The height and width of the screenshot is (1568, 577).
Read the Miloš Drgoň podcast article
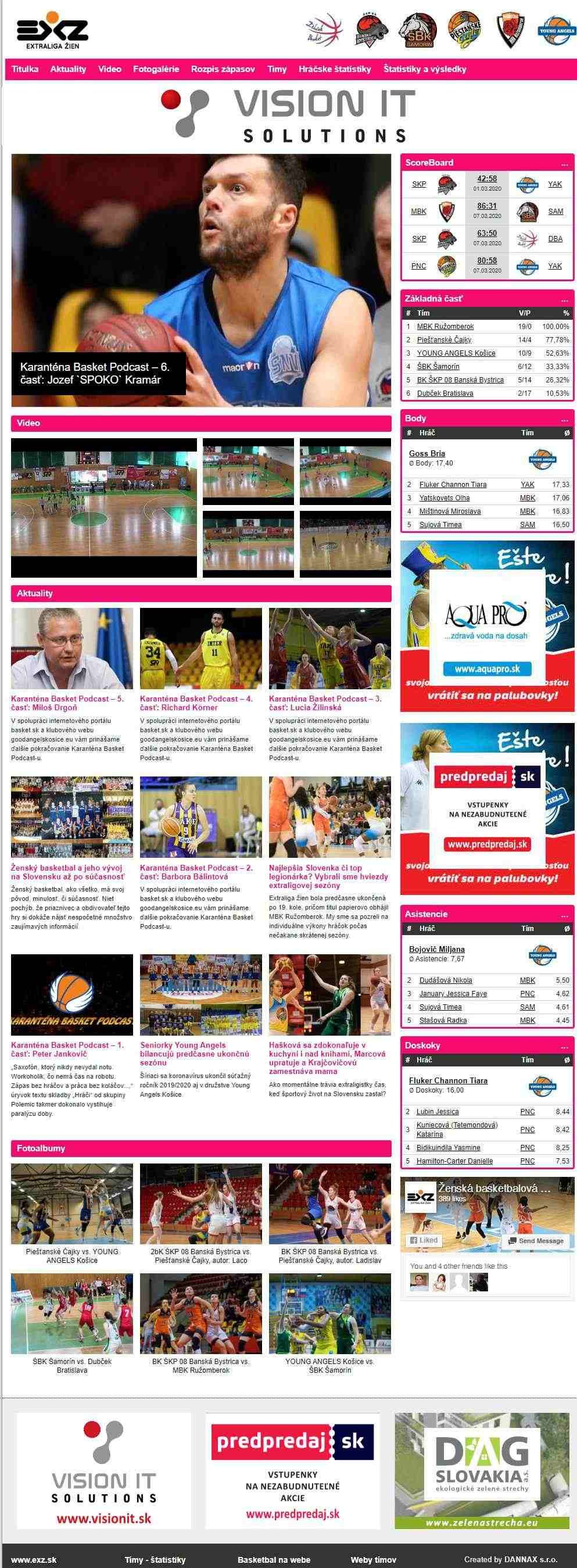(x=67, y=703)
